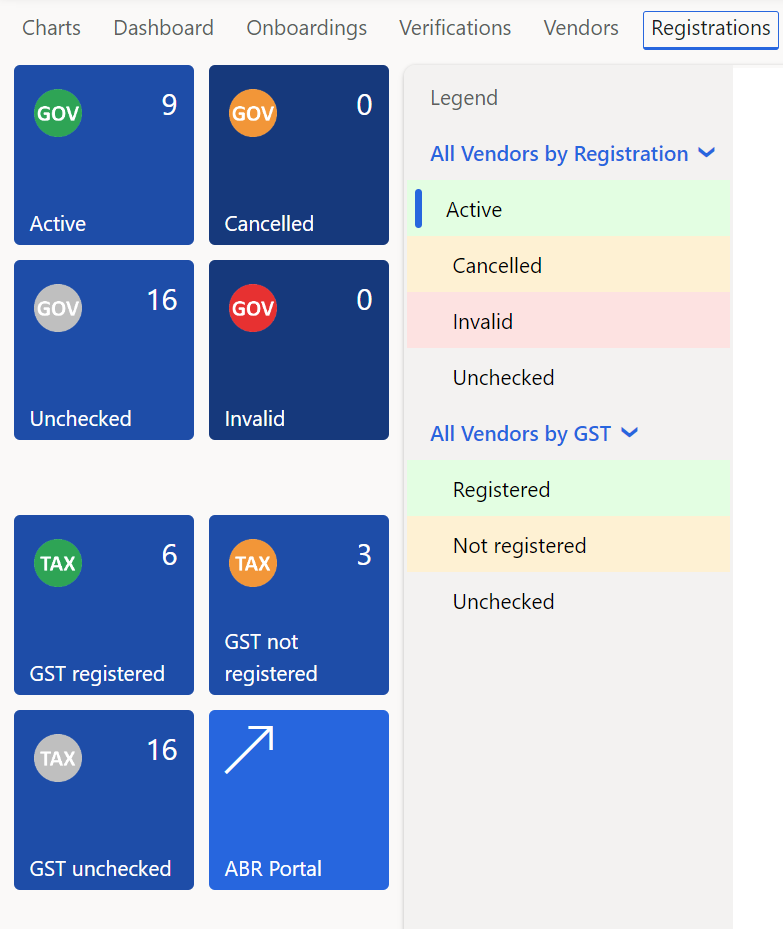Choose Registered under All Vendors by GST

(569, 489)
